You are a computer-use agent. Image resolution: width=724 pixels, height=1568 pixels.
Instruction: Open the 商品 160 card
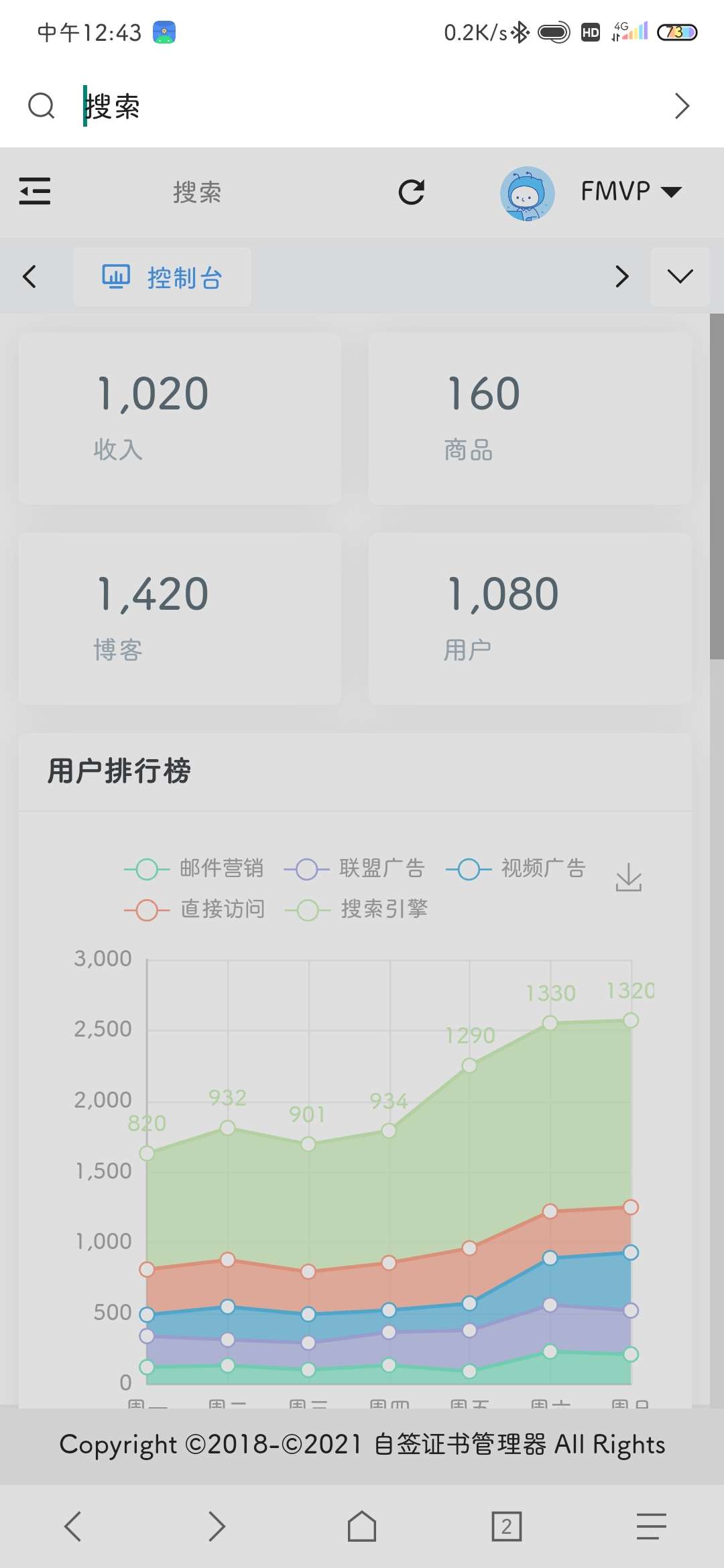pos(530,419)
